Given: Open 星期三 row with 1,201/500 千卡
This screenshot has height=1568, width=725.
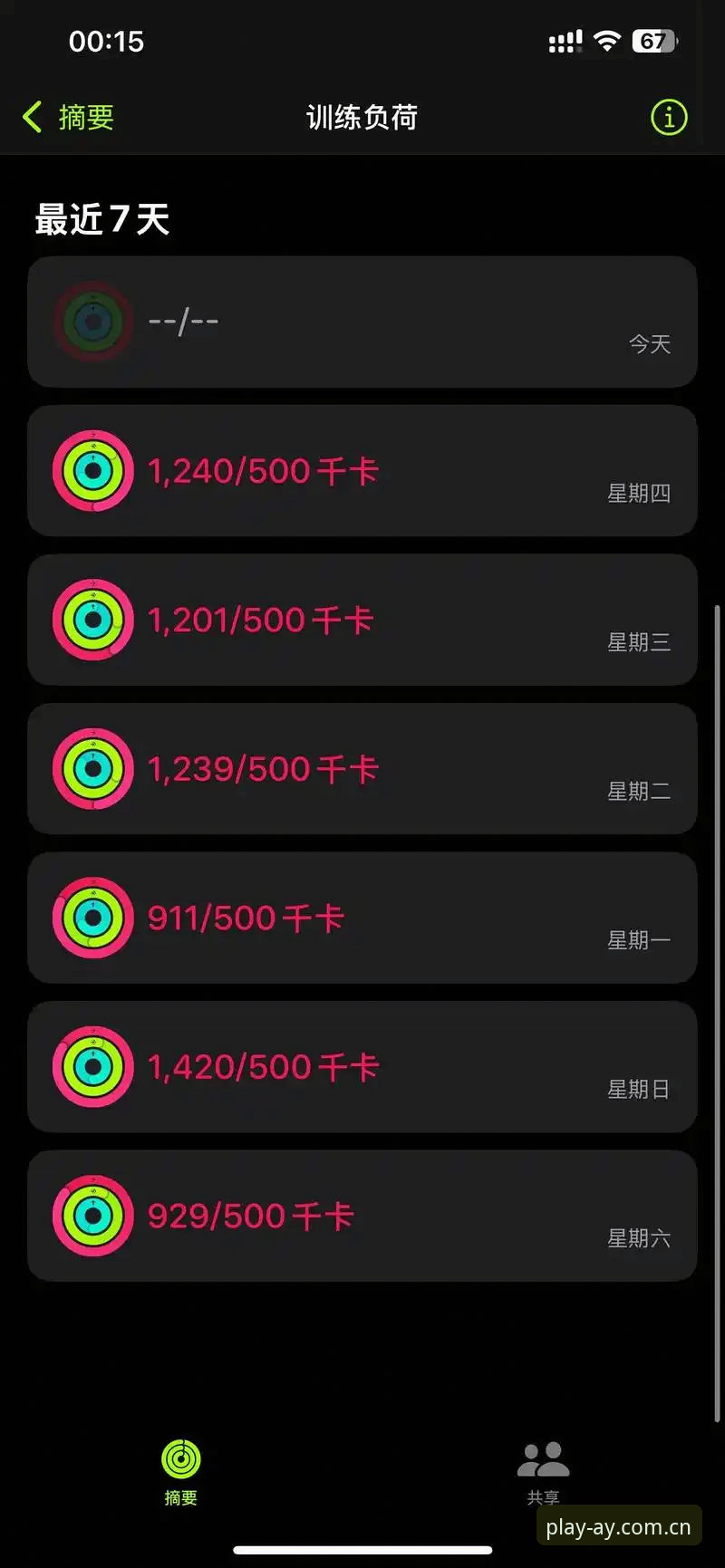Looking at the screenshot, I should [362, 620].
